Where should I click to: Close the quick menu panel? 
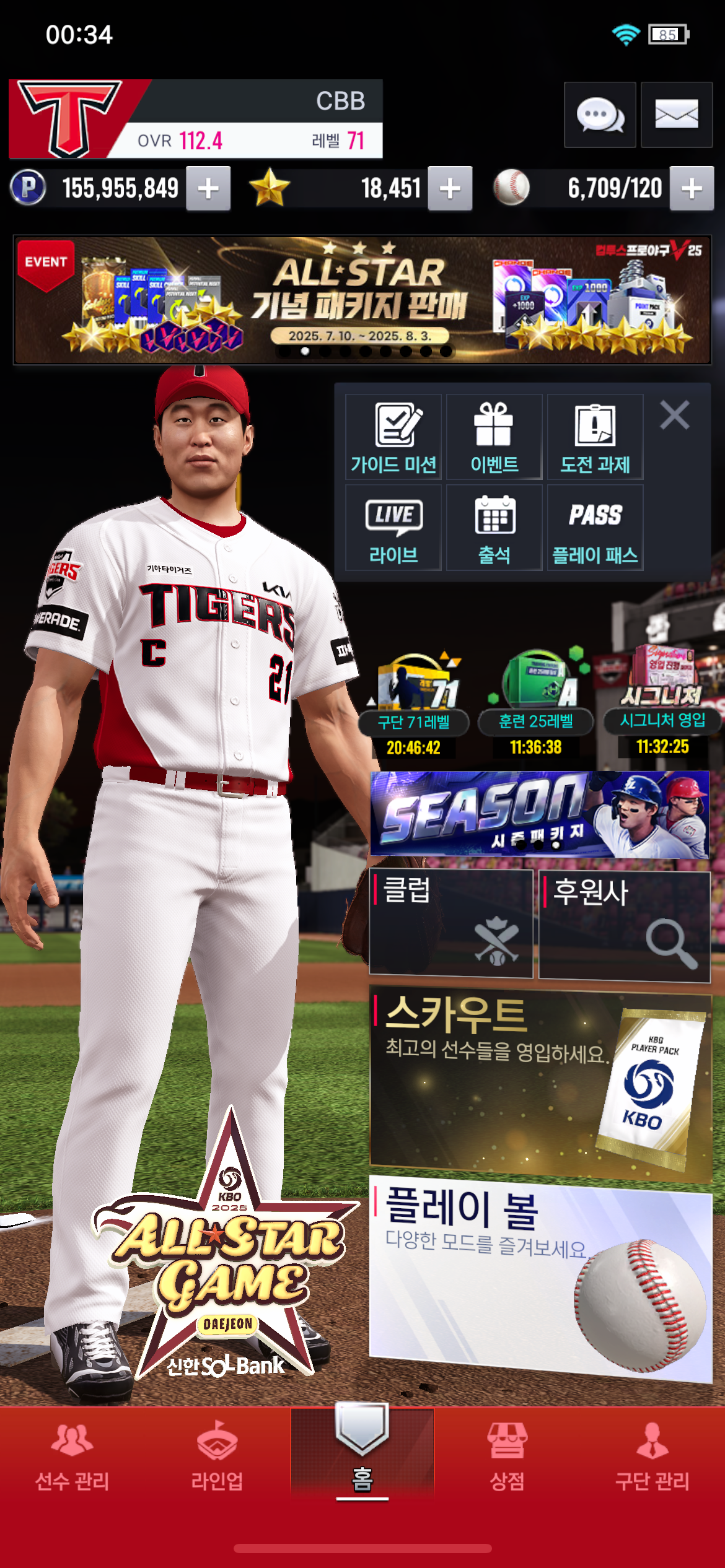coord(675,415)
